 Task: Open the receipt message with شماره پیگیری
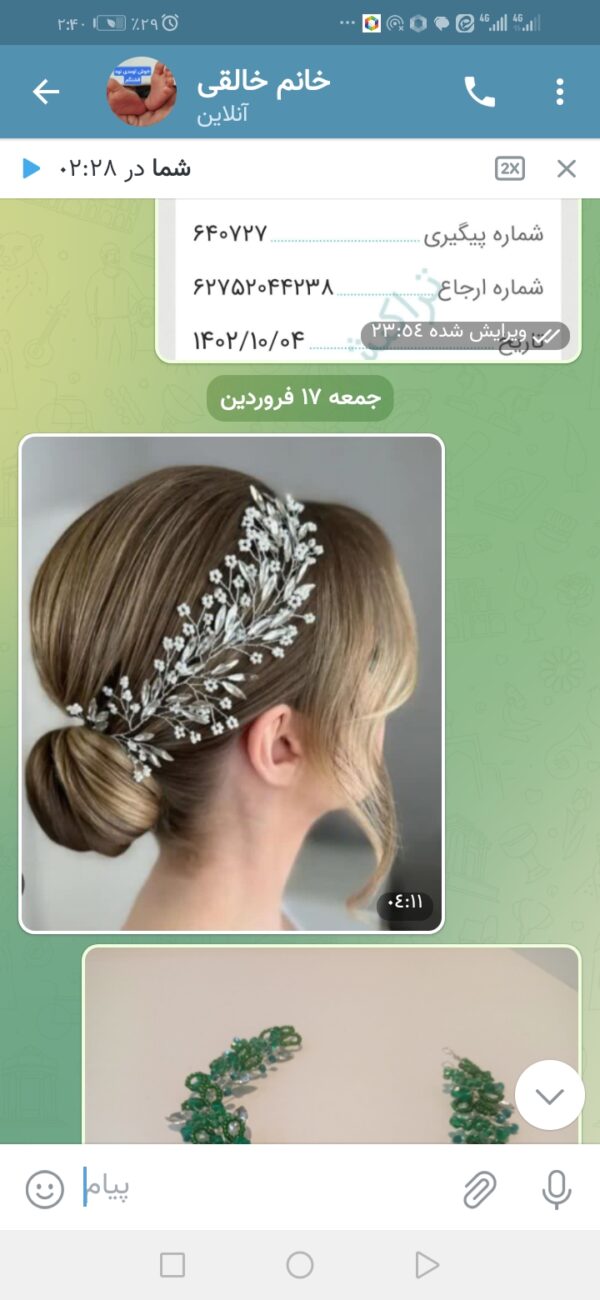(368, 280)
